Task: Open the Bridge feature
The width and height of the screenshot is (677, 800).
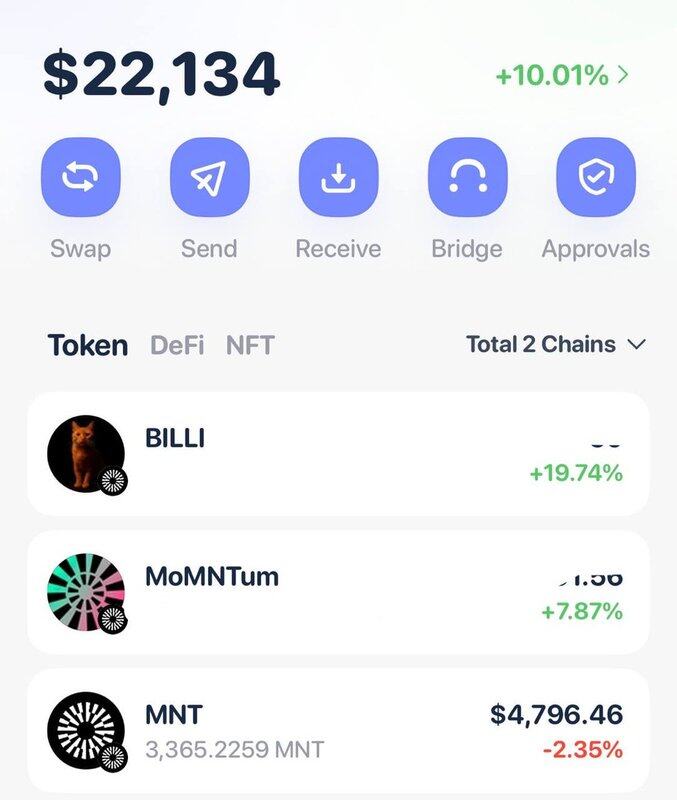Action: (467, 178)
